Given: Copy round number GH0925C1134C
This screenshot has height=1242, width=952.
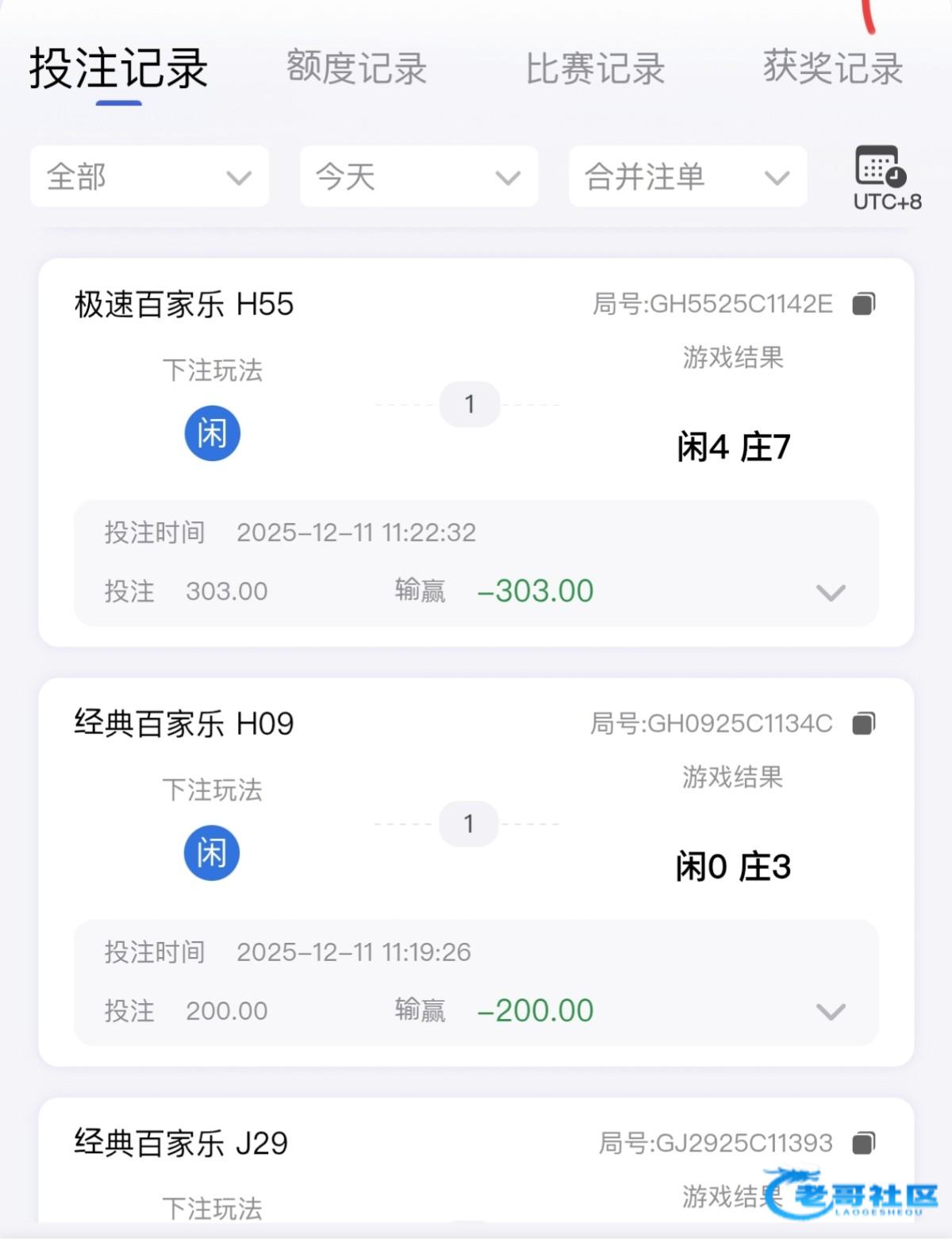Looking at the screenshot, I should coord(863,723).
